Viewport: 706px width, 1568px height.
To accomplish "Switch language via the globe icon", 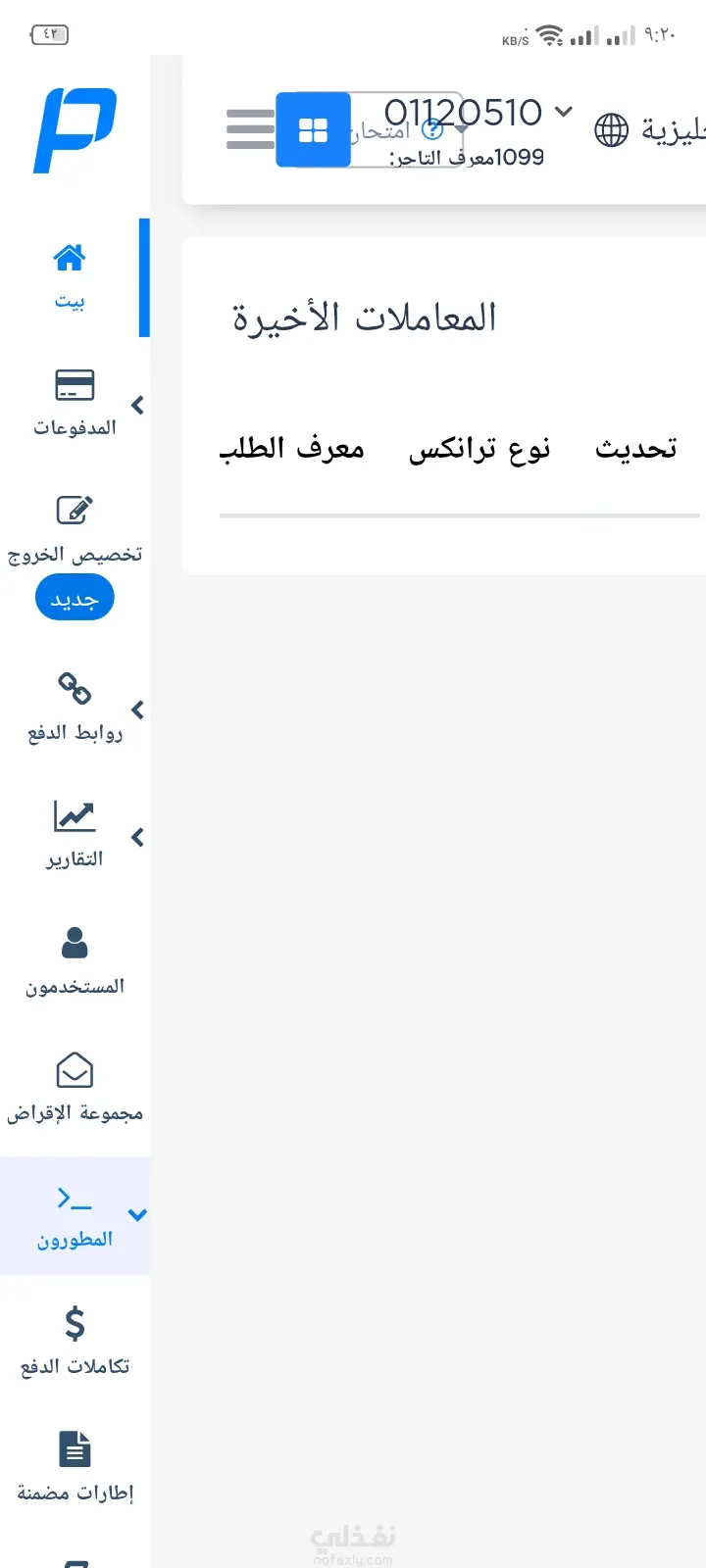I will (612, 129).
